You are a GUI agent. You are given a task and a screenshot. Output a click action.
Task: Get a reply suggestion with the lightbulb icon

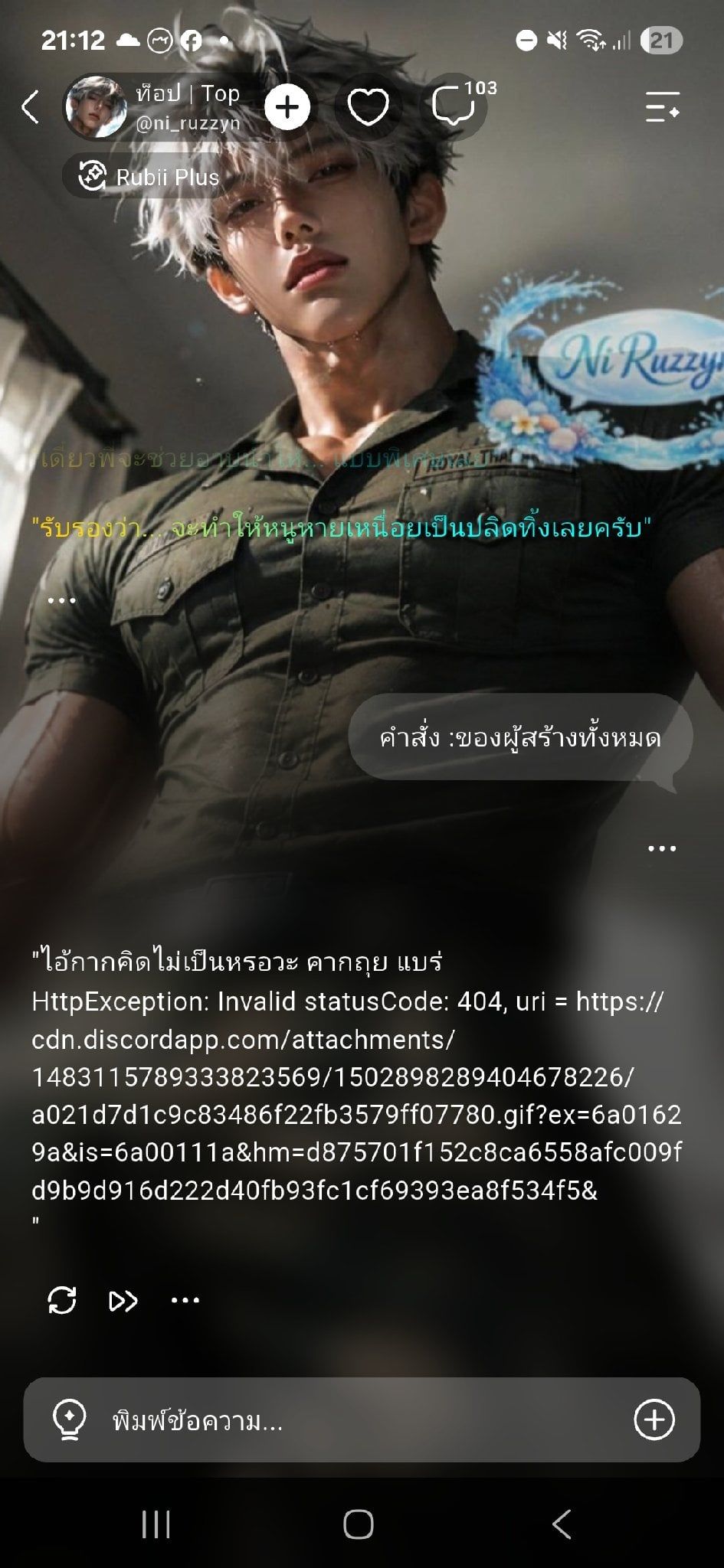(69, 1421)
